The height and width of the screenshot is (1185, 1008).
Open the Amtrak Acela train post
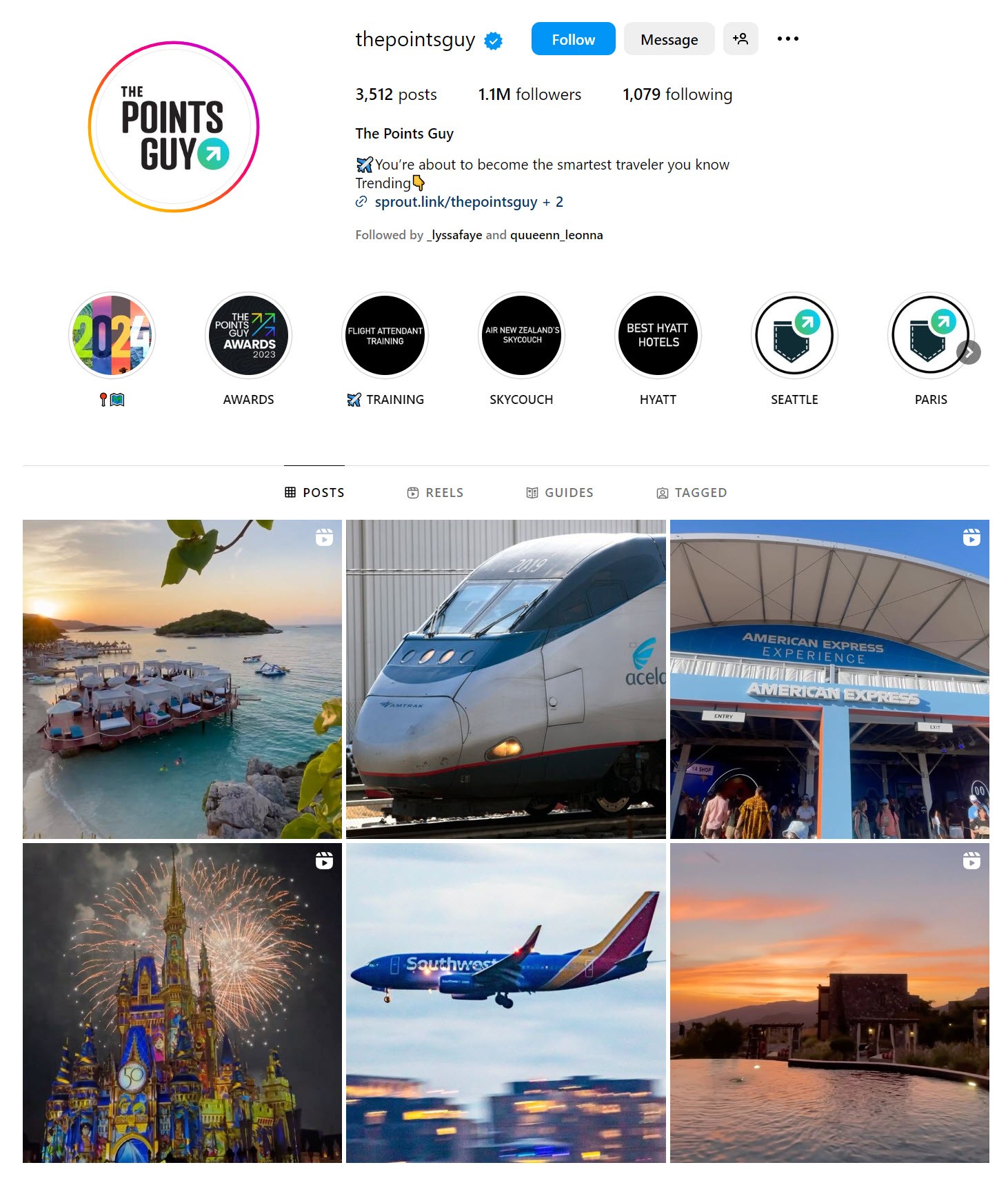click(x=505, y=679)
